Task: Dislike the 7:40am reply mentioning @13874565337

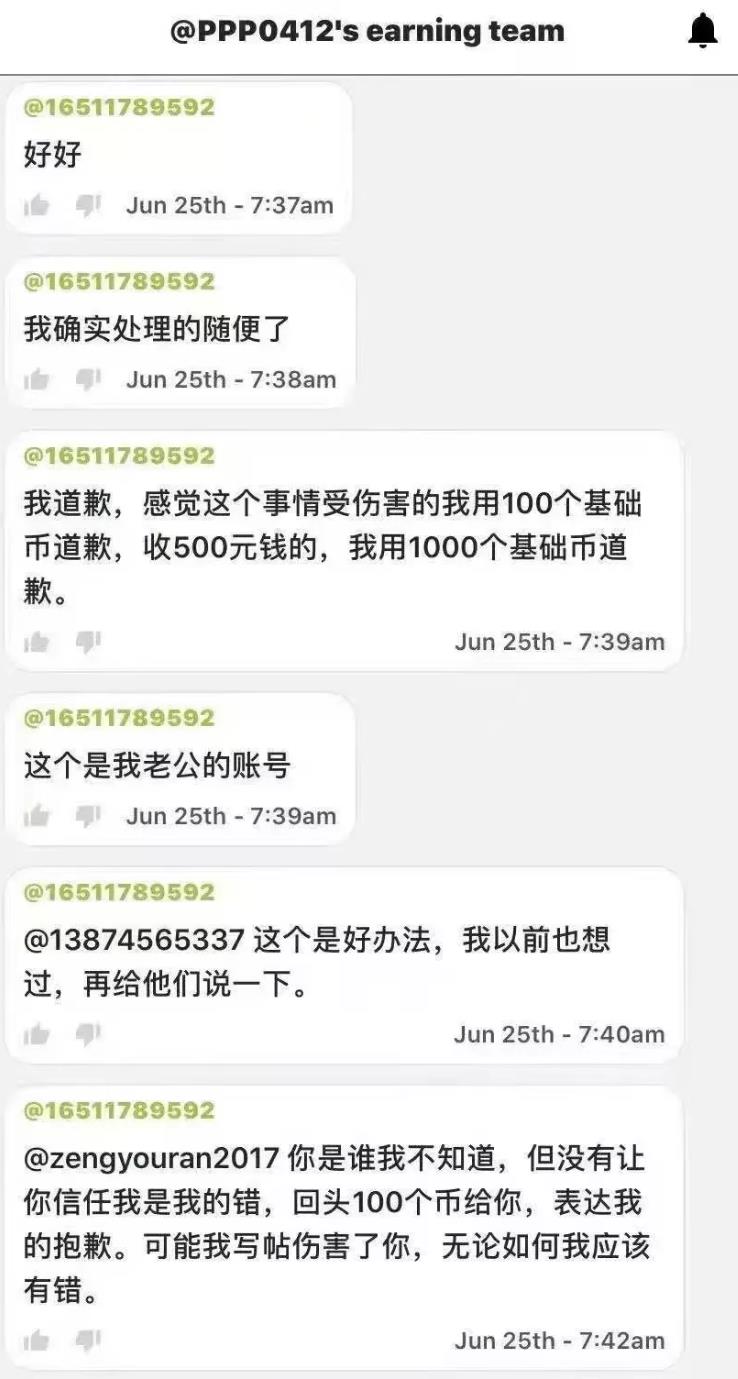Action: pyautogui.click(x=89, y=1034)
